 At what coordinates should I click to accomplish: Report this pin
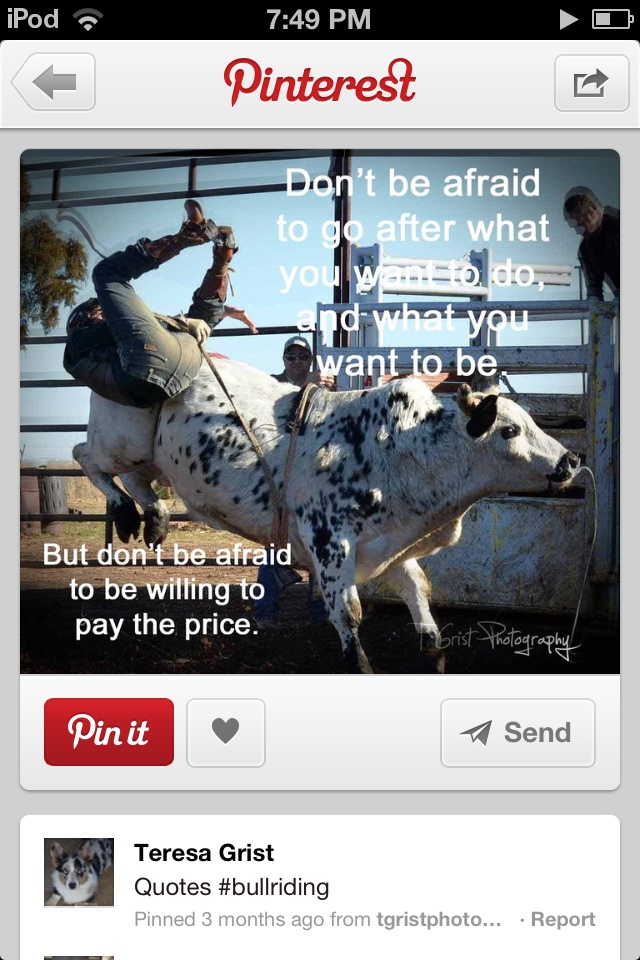point(562,919)
